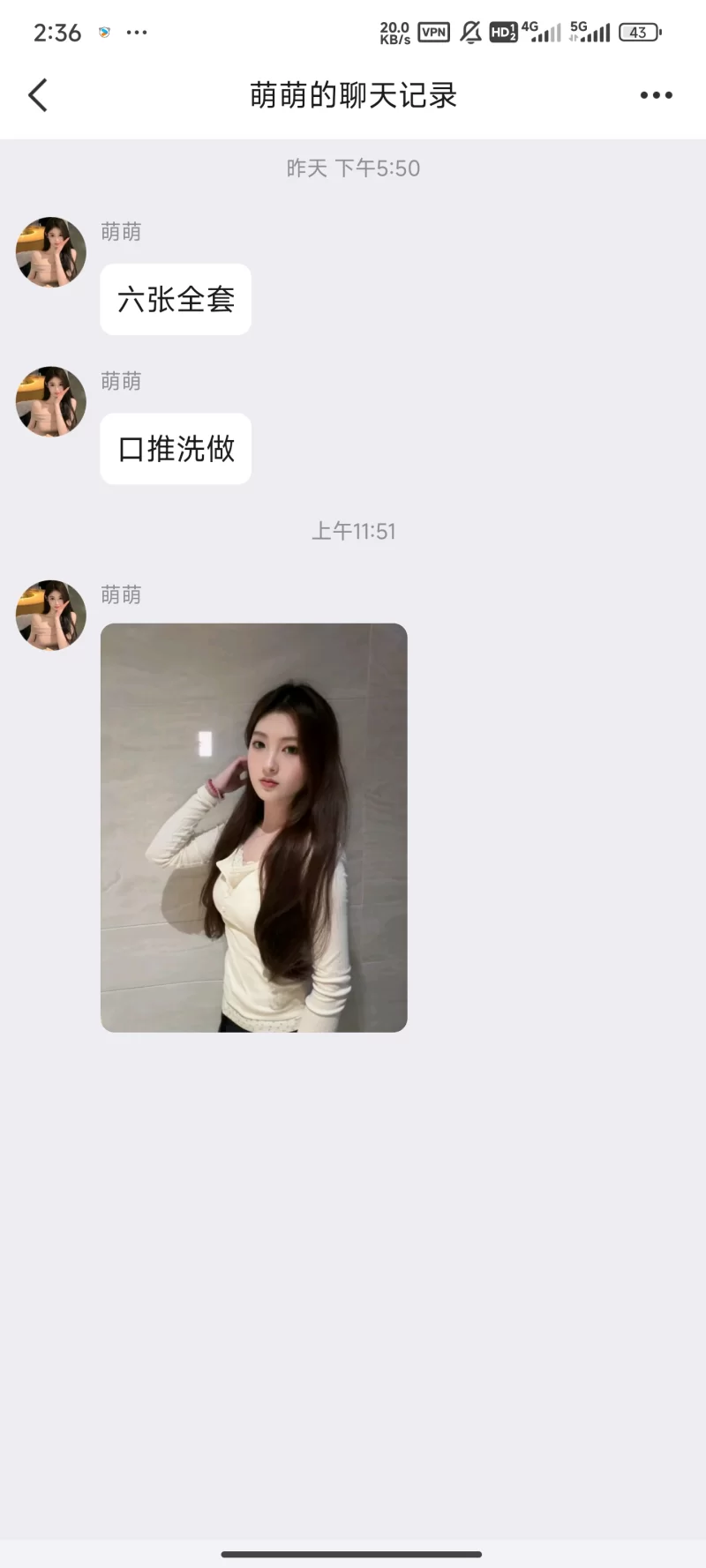The width and height of the screenshot is (706, 1568).
Task: Open the three-dot overflow menu
Action: point(656,95)
